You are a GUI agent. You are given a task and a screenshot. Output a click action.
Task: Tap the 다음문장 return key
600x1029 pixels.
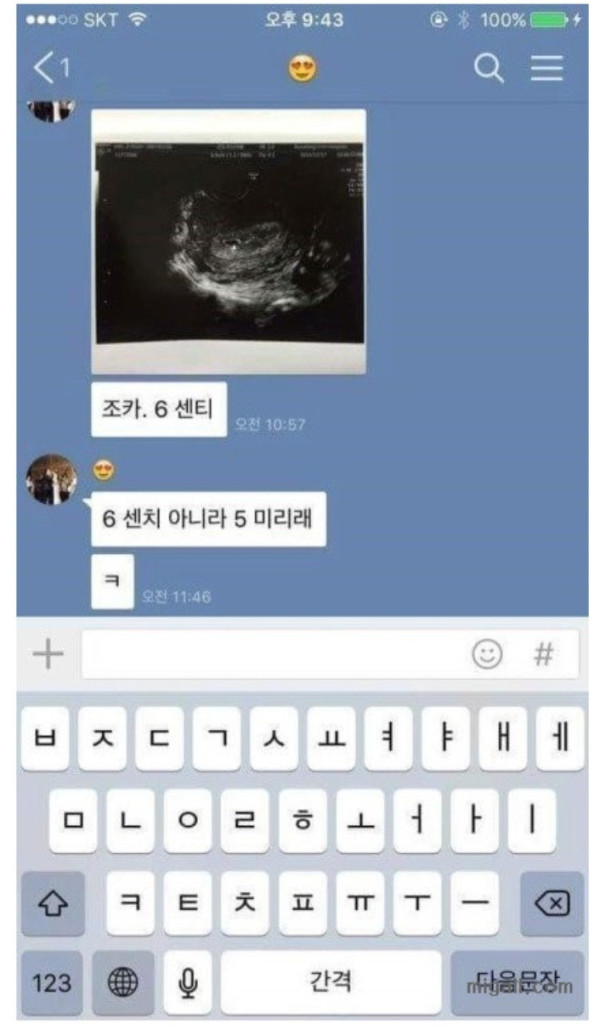[516, 982]
